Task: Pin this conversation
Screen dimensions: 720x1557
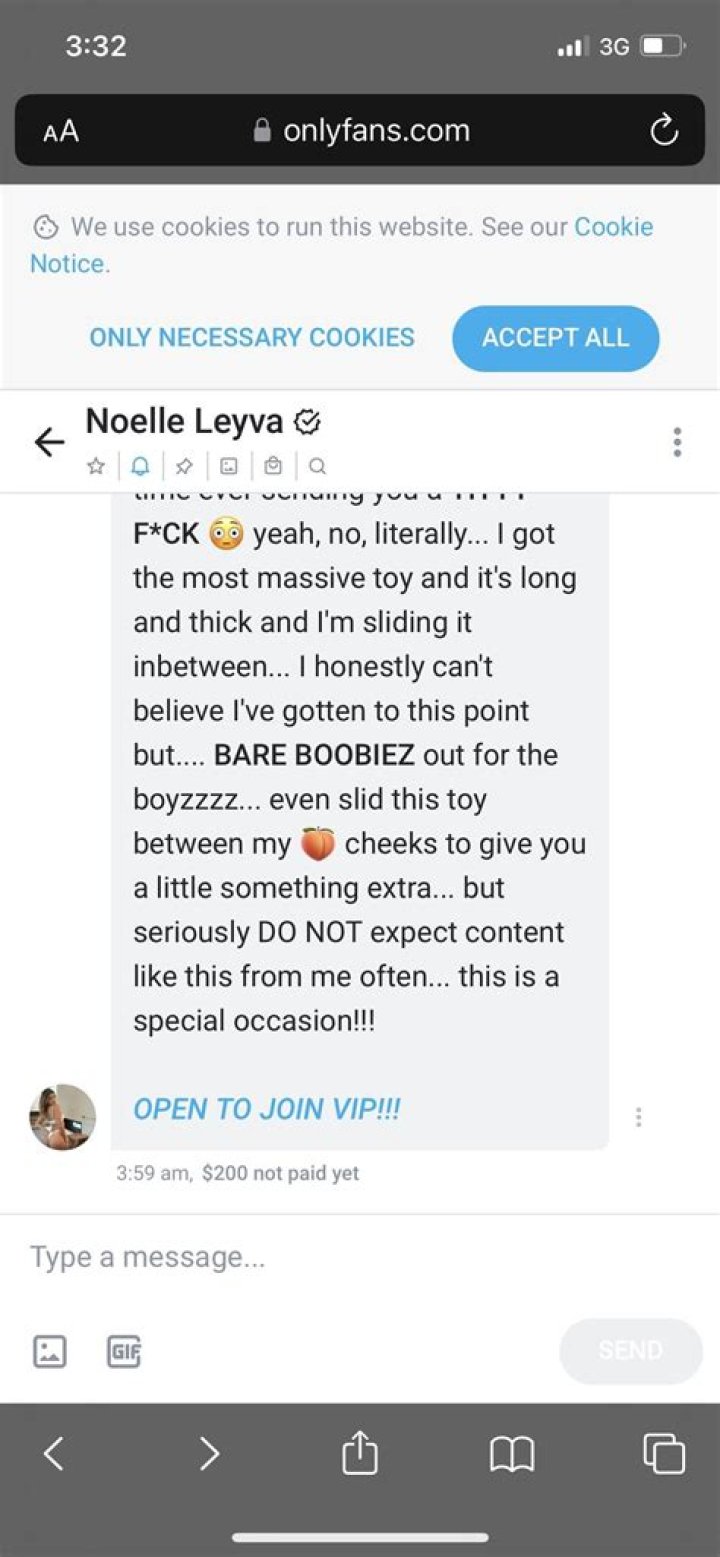Action: coord(184,465)
